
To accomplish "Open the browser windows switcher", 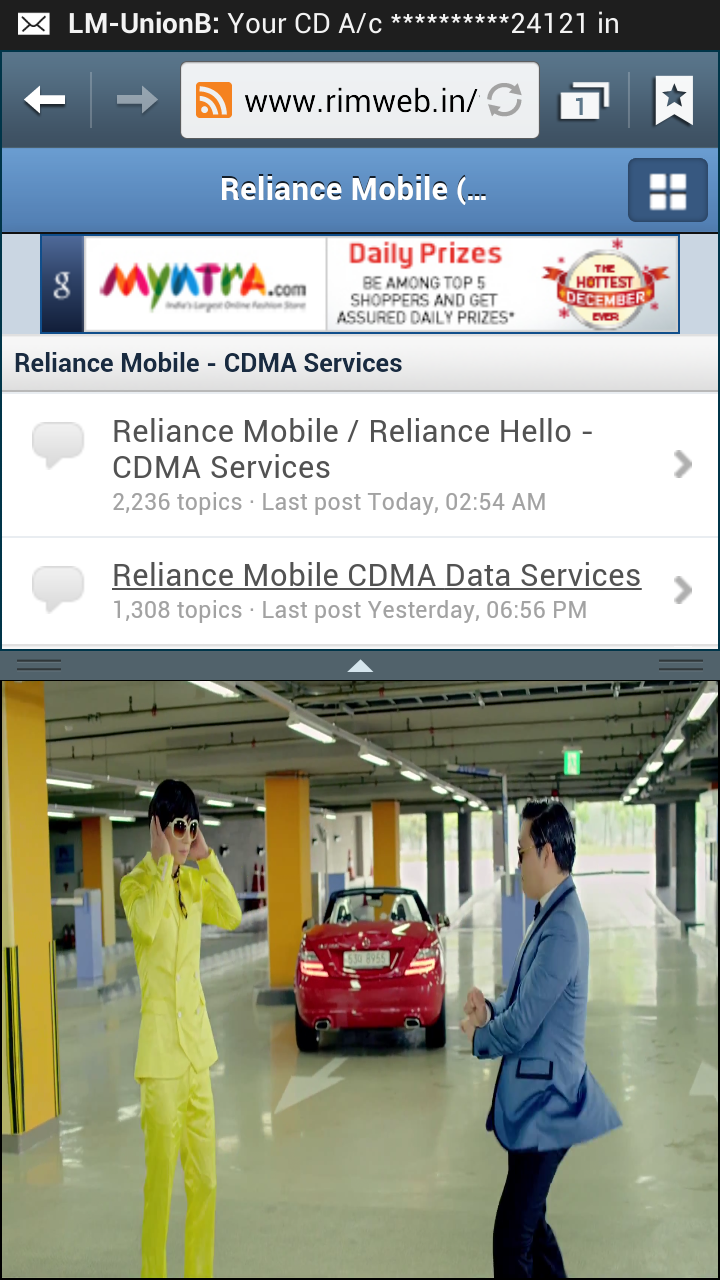I will click(584, 100).
